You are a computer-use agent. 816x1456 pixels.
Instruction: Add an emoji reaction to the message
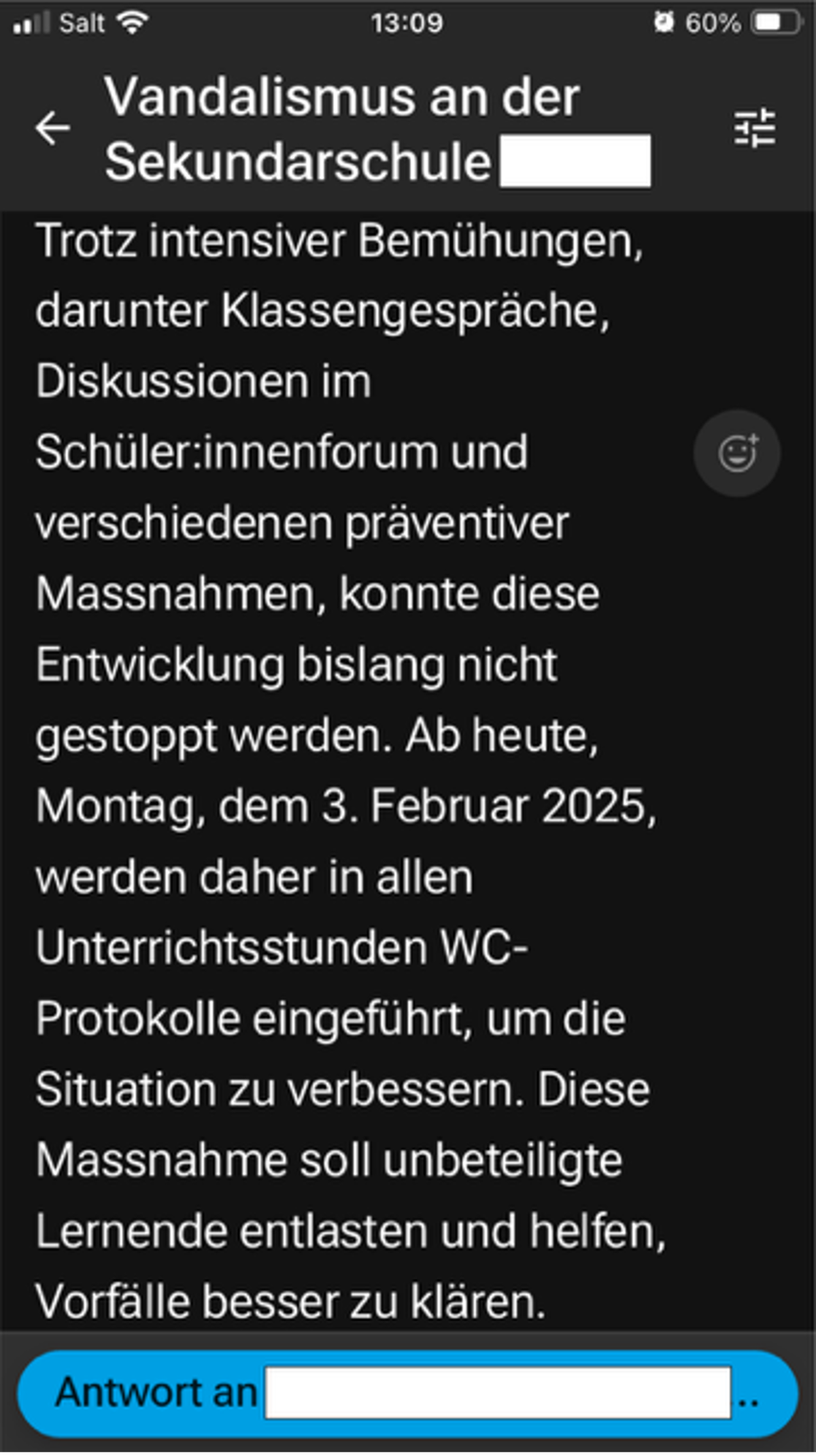[x=737, y=453]
